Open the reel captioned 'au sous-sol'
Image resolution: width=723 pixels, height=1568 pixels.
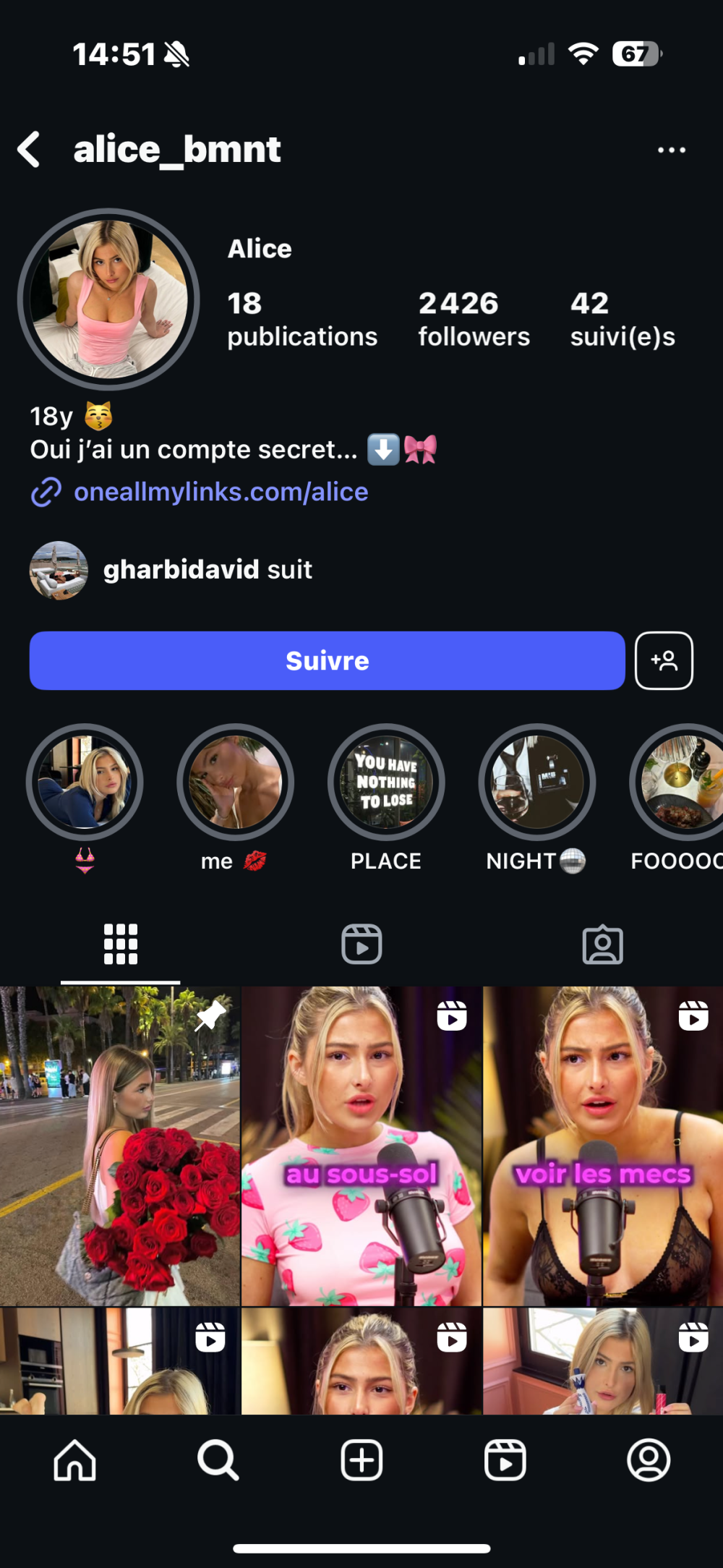tap(361, 1145)
